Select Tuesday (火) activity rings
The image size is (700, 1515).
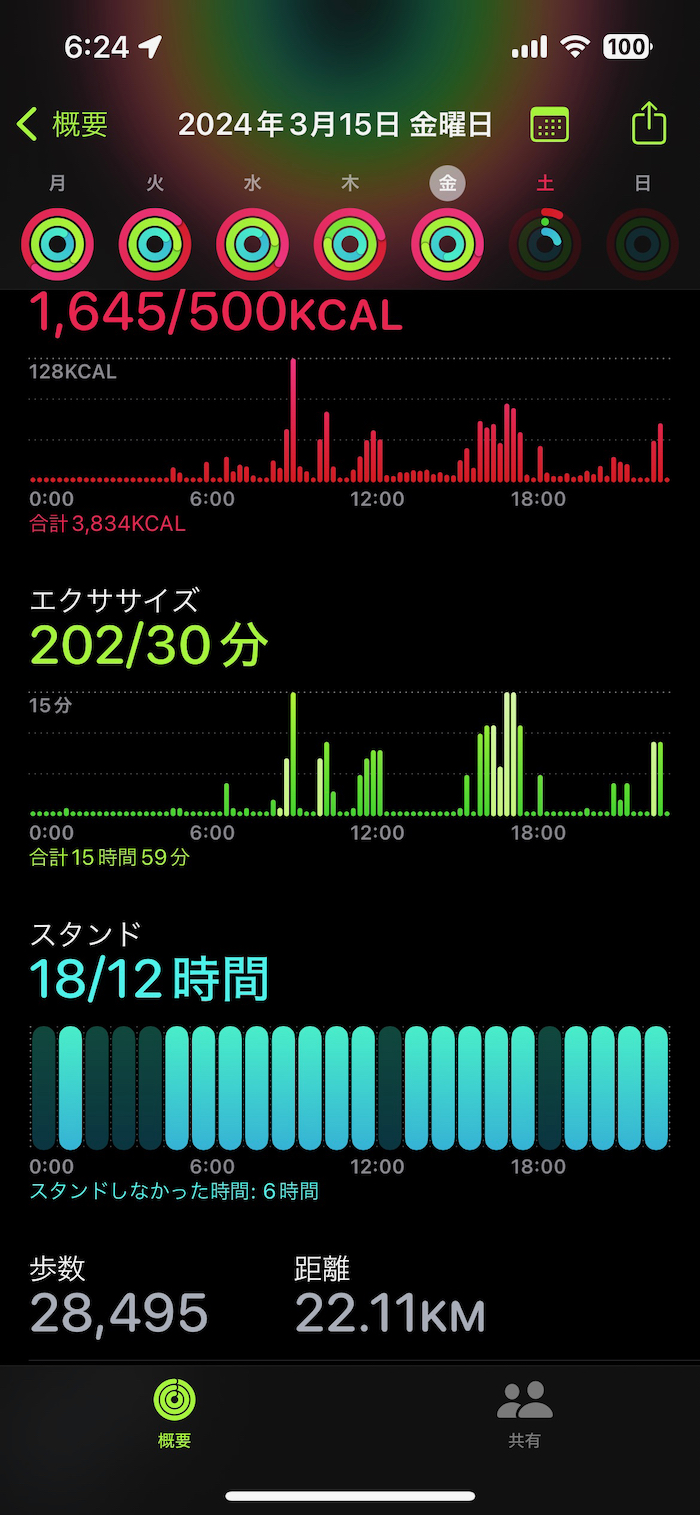pos(155,243)
